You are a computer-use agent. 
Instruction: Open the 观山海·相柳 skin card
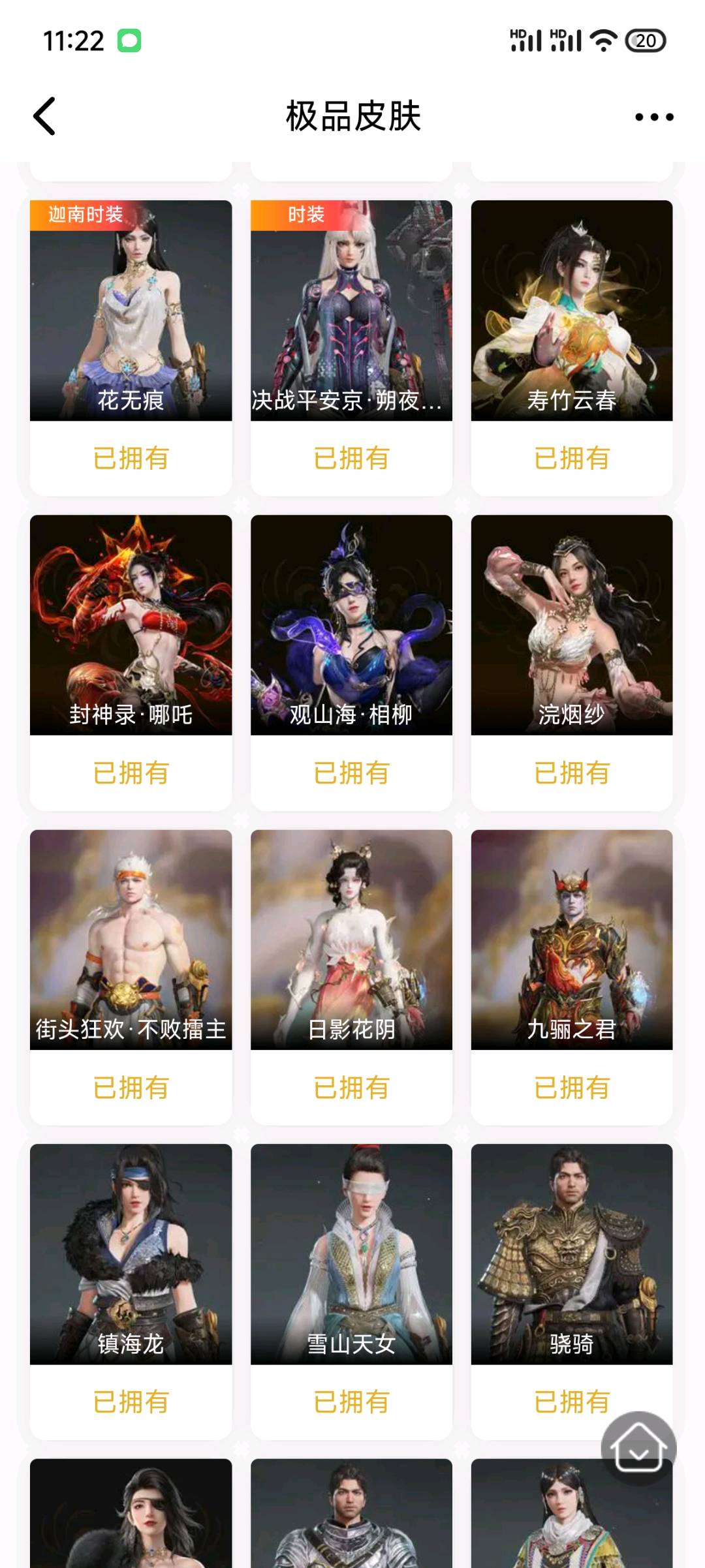[351, 625]
